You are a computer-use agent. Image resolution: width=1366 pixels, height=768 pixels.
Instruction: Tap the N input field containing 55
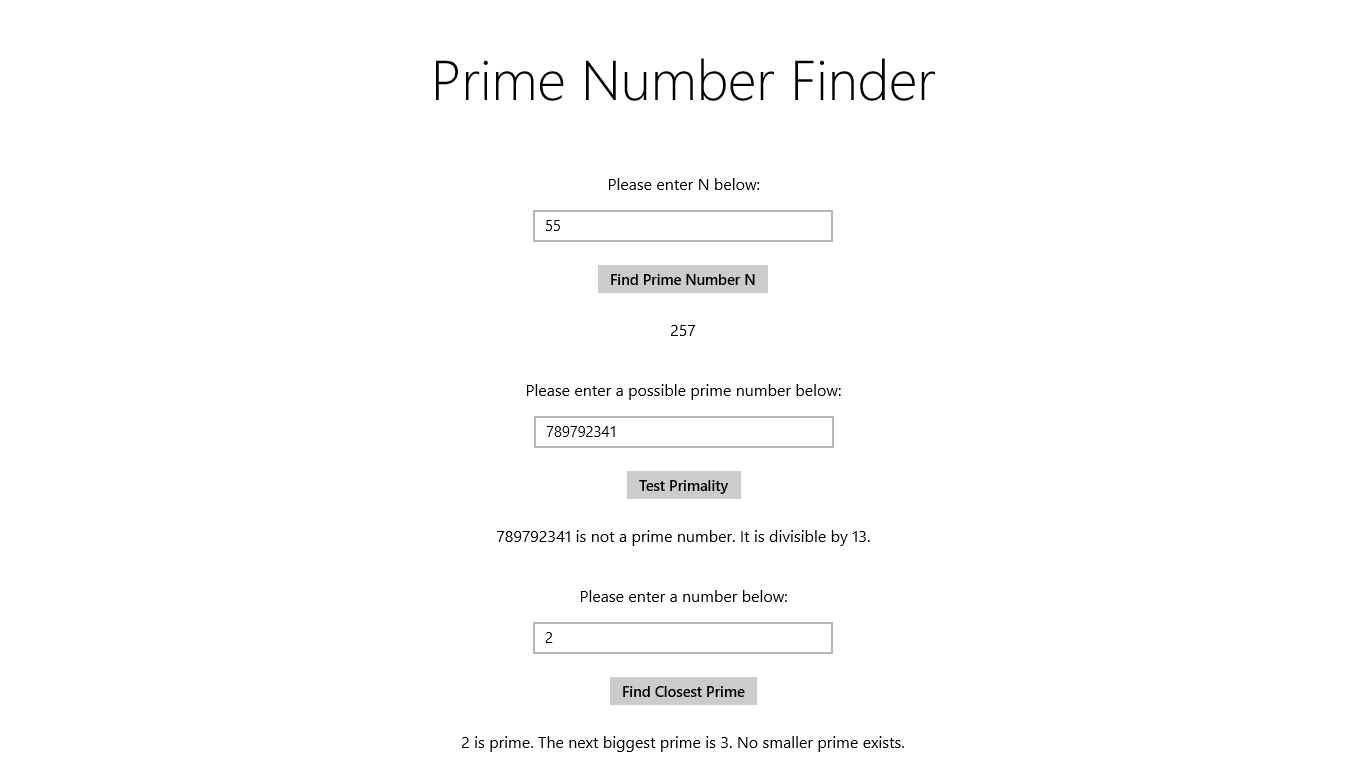click(683, 226)
